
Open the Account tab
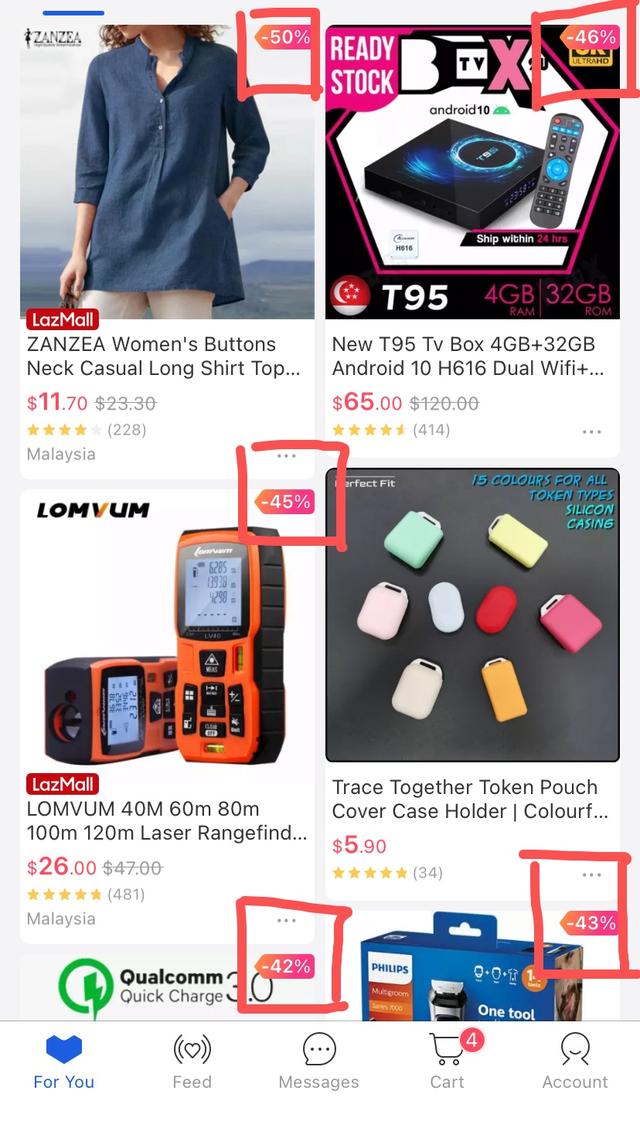point(575,1062)
